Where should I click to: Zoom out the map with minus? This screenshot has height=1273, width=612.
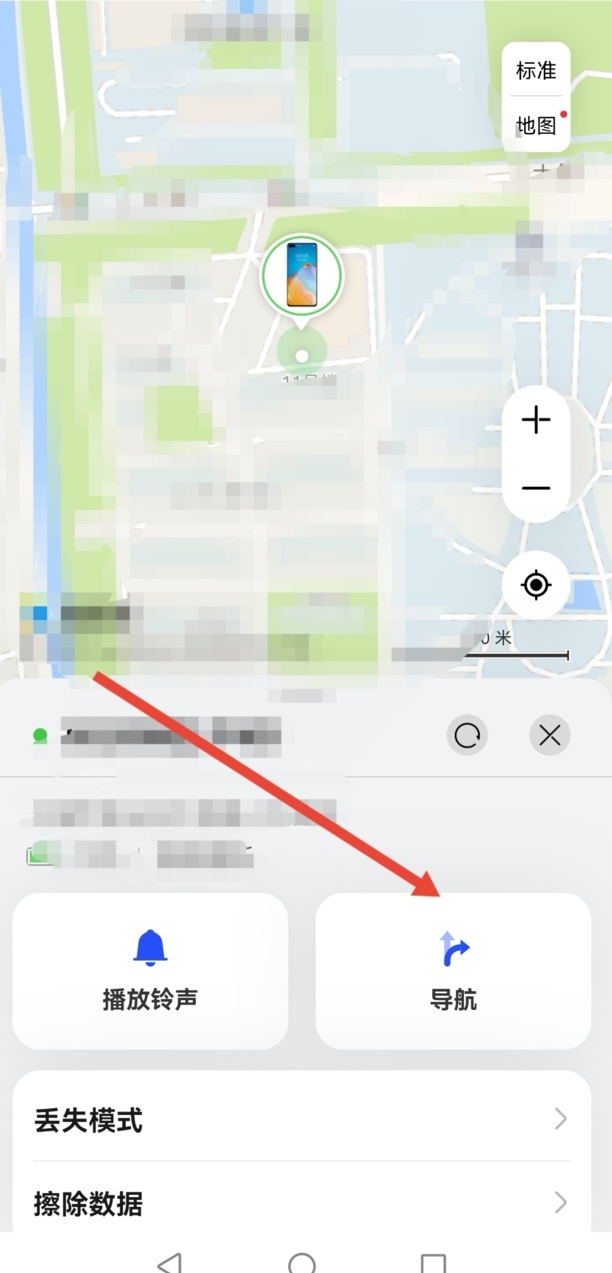coord(536,488)
